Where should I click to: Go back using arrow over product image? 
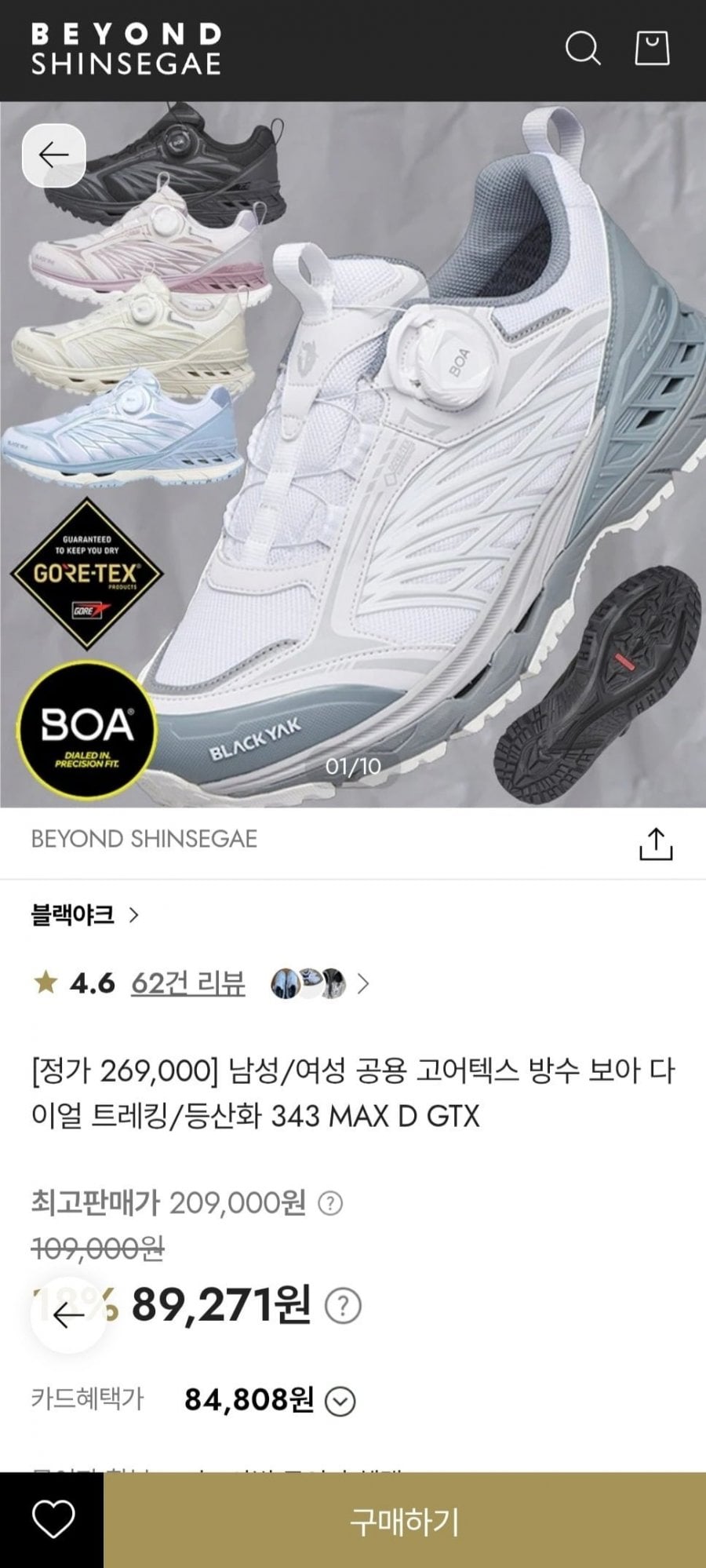coord(53,155)
